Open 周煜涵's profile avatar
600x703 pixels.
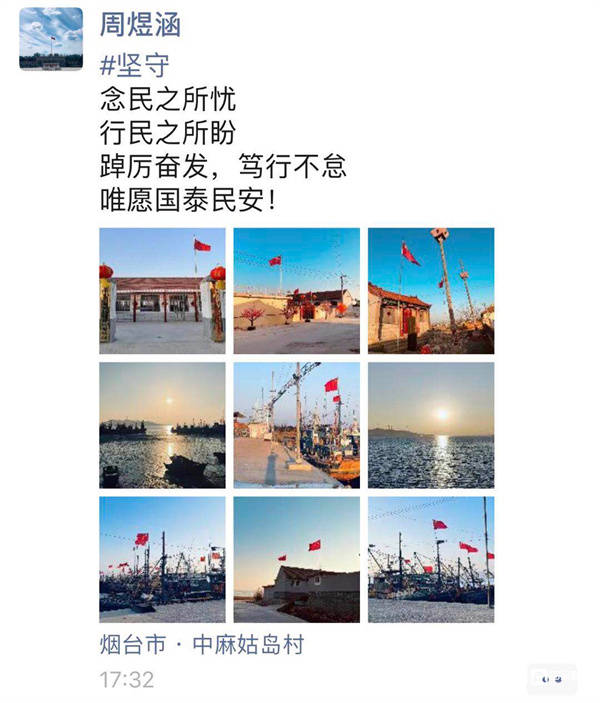click(x=51, y=39)
